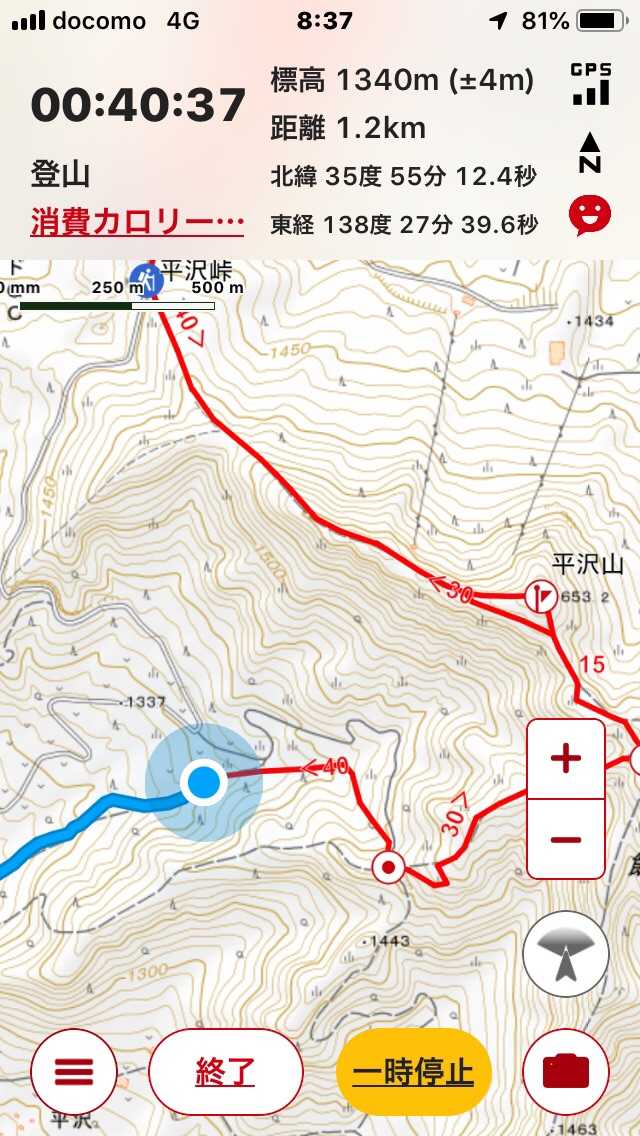Recenter map with the compass arrow button
This screenshot has width=640, height=1136.
click(566, 953)
